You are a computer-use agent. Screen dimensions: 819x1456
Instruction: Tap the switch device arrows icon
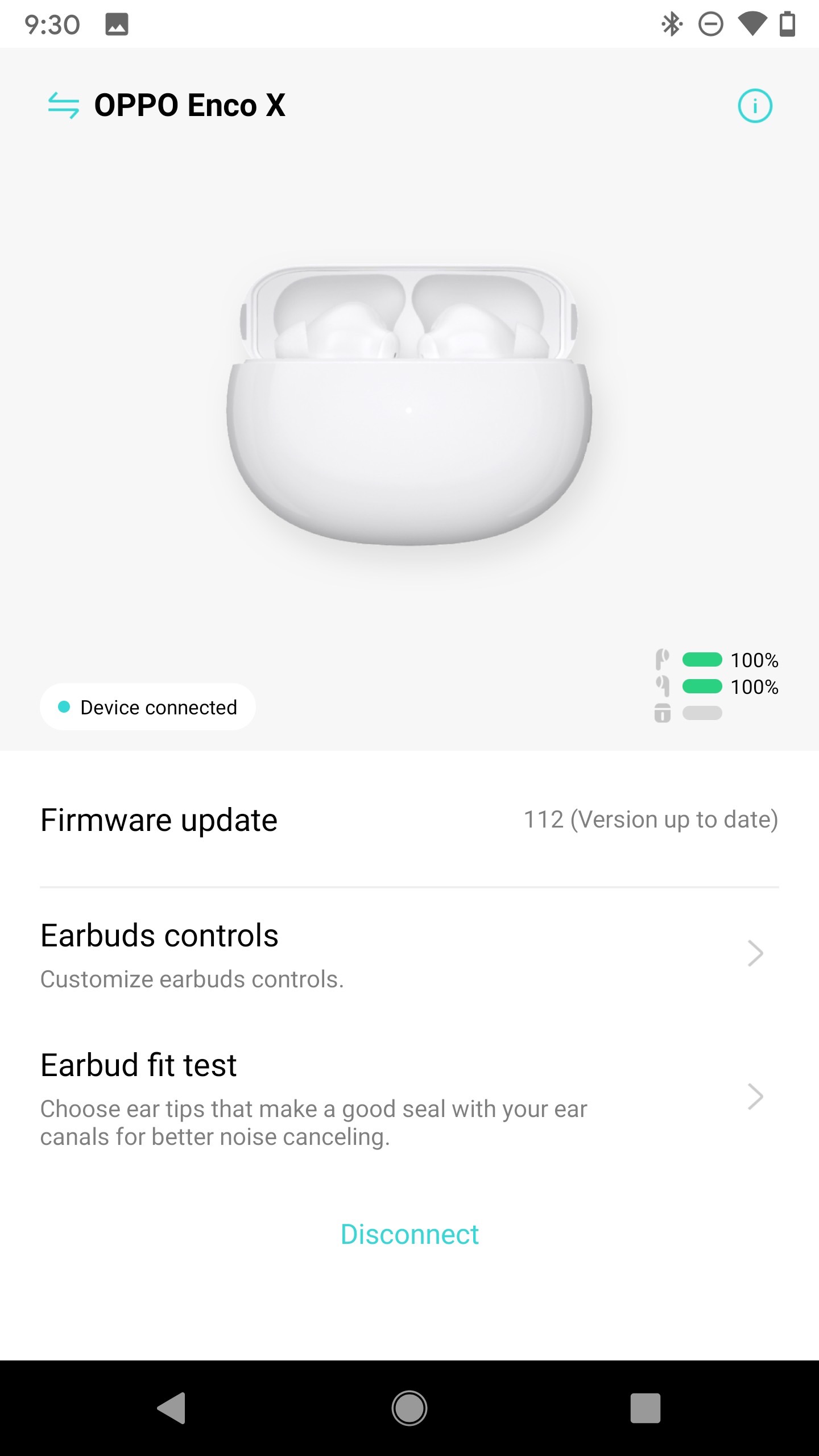[63, 106]
